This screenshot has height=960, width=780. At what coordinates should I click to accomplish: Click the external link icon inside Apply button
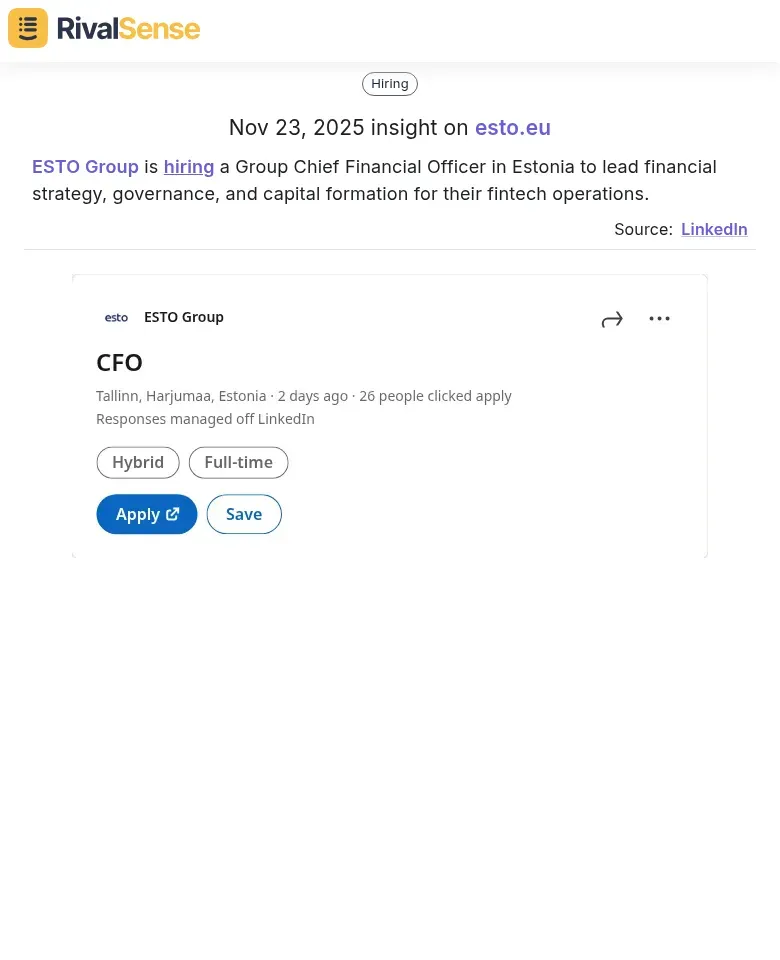(x=172, y=513)
